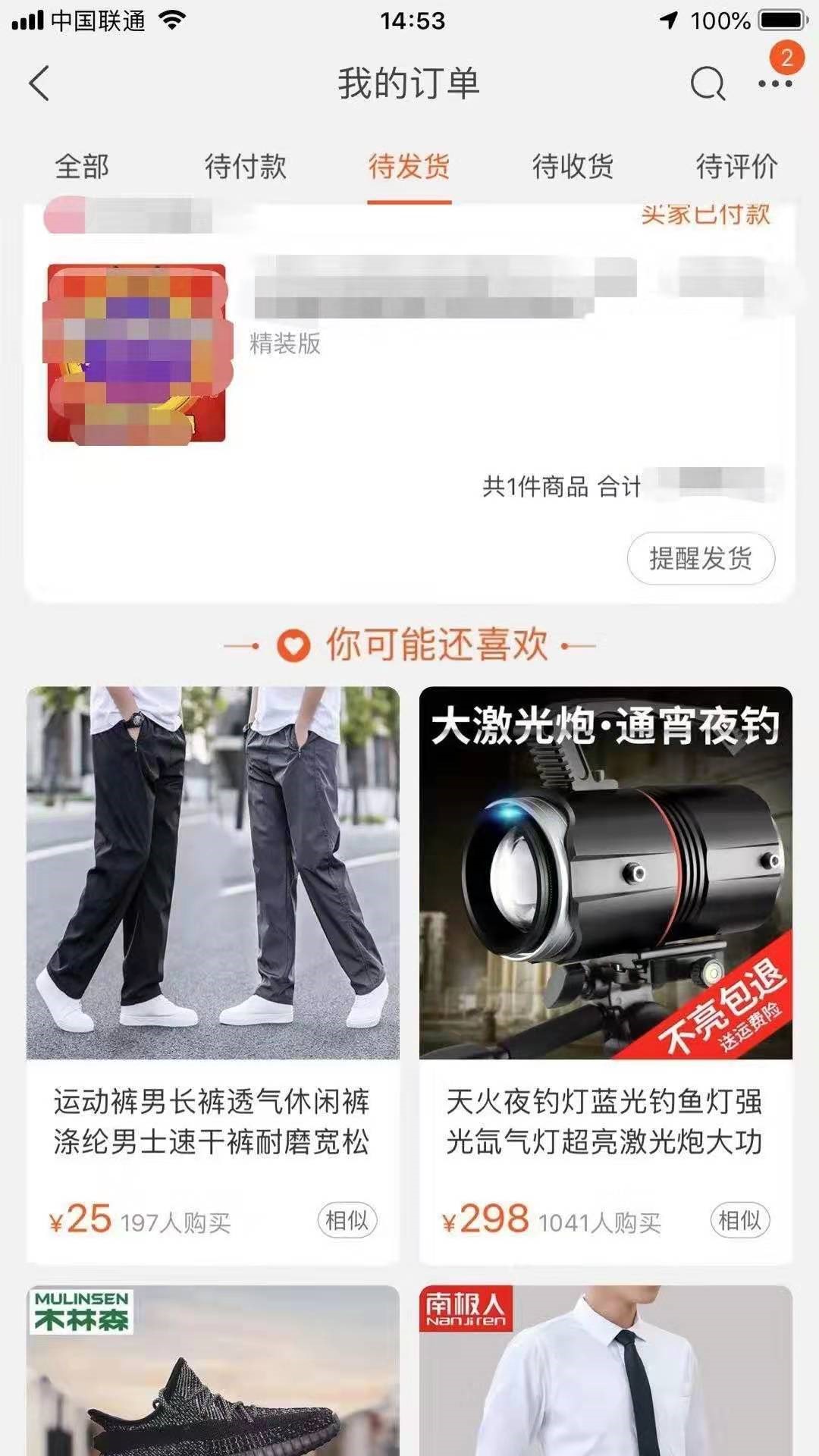Go back from 我的订单 page
Image resolution: width=819 pixels, height=1456 pixels.
coord(39,83)
